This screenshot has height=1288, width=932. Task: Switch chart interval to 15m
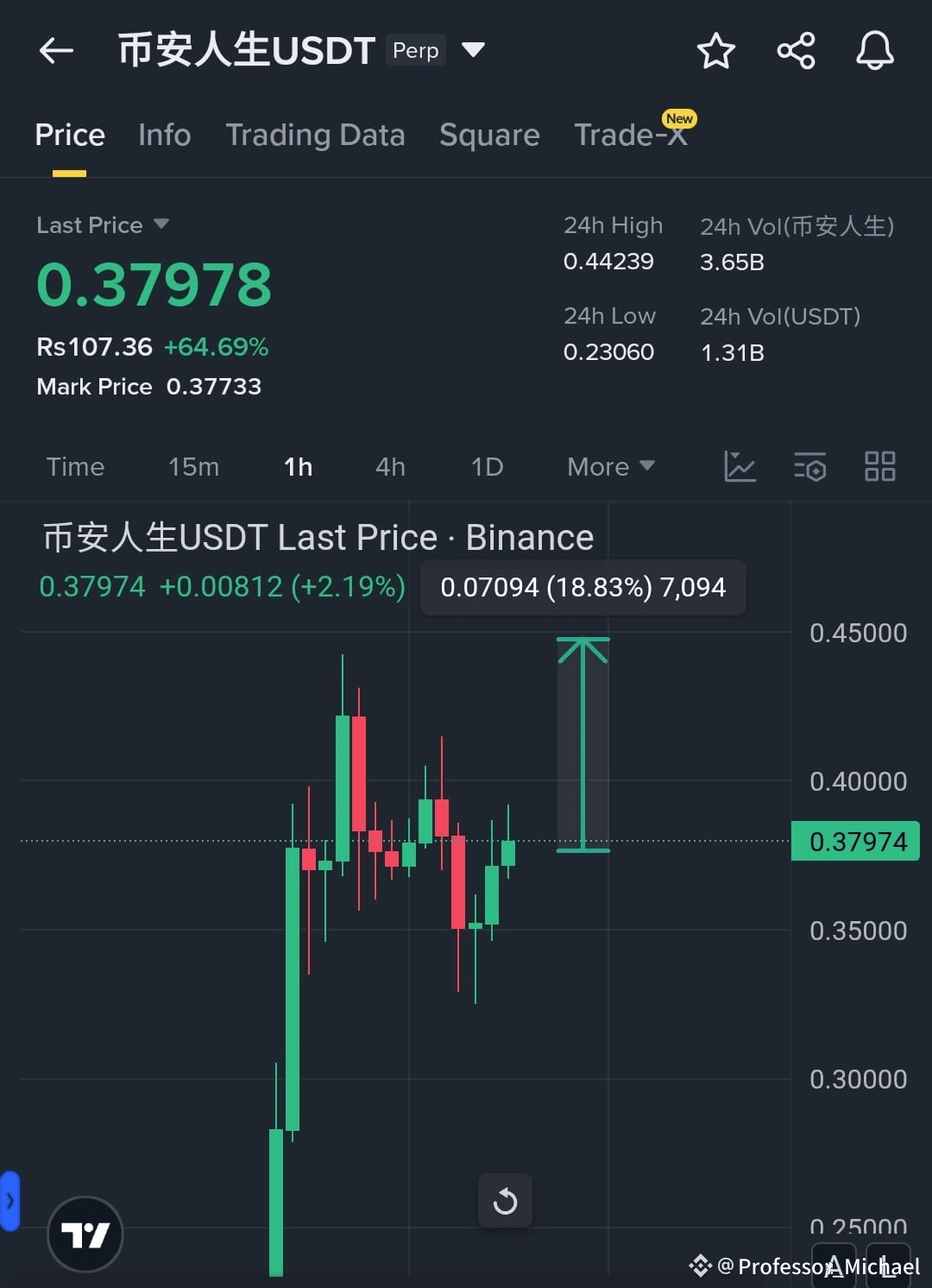point(193,466)
